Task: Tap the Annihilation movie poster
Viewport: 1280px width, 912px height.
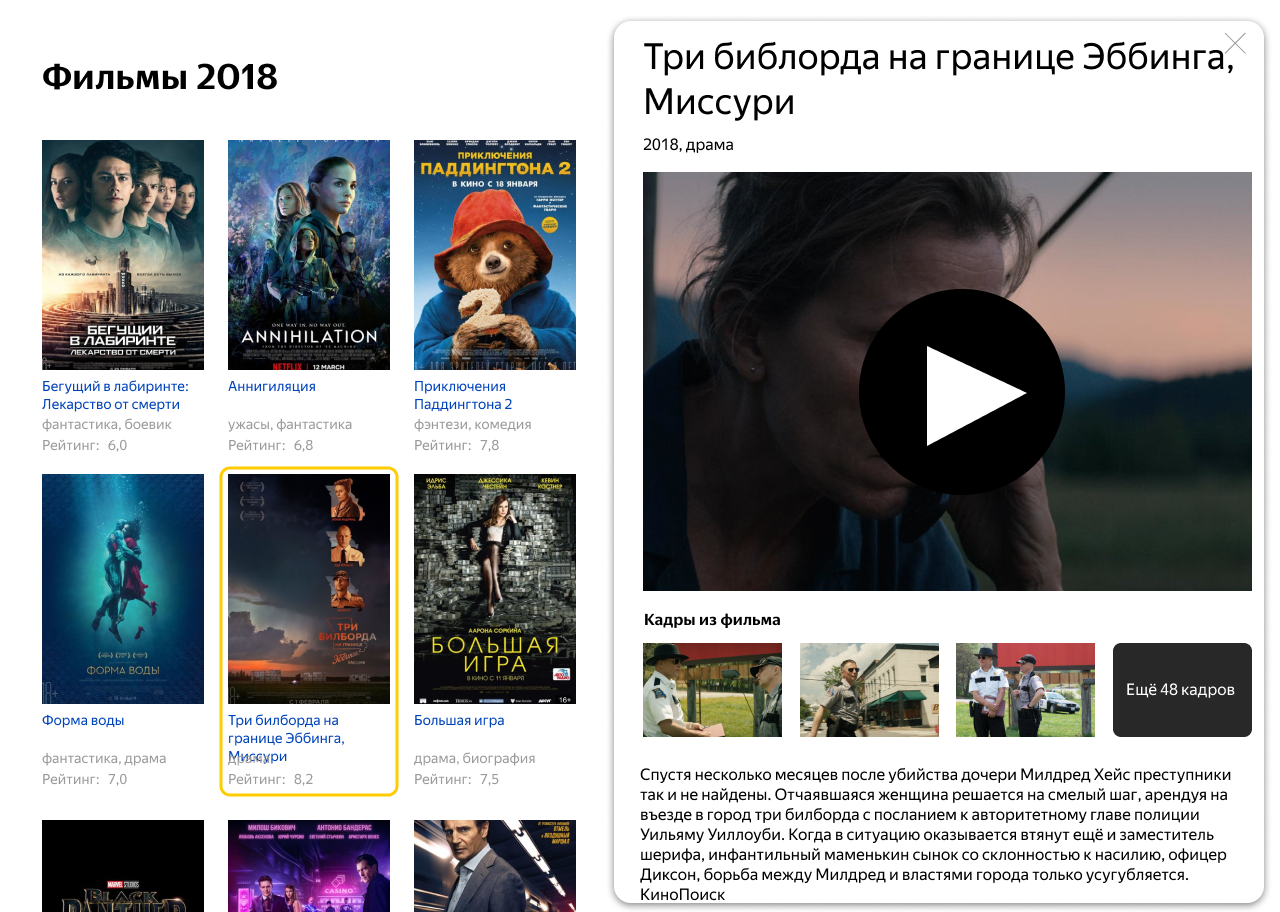Action: (x=309, y=254)
